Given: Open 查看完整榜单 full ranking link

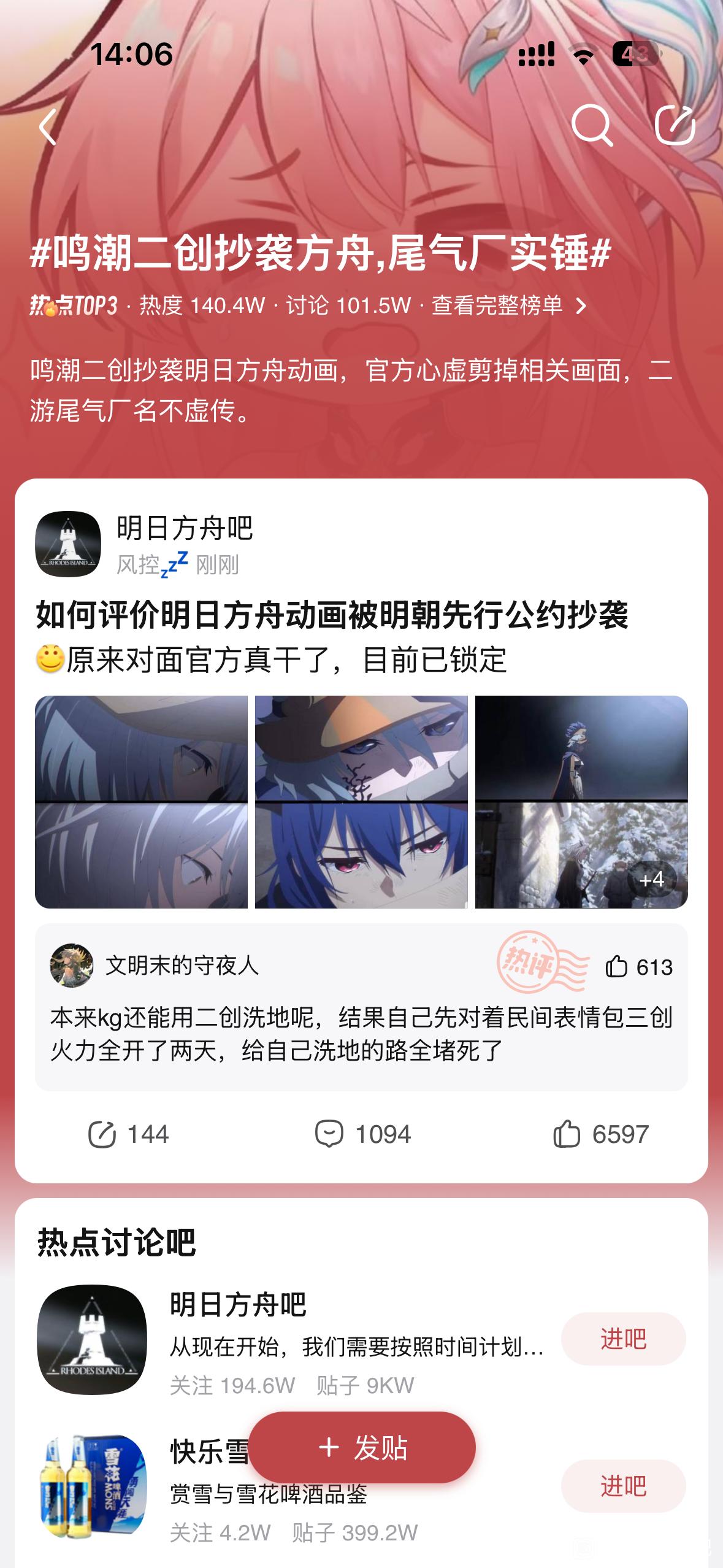Looking at the screenshot, I should point(509,306).
